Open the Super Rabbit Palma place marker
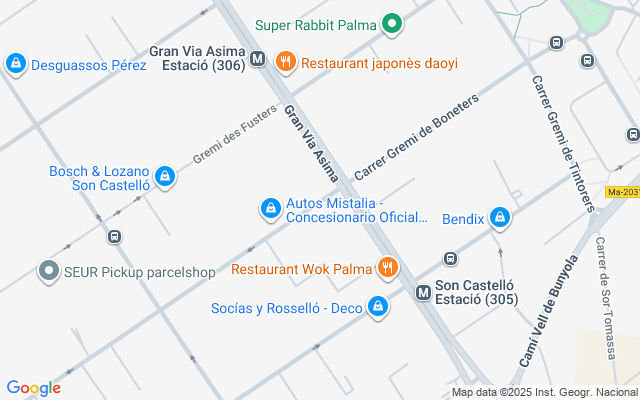This screenshot has height=400, width=640. [392, 24]
